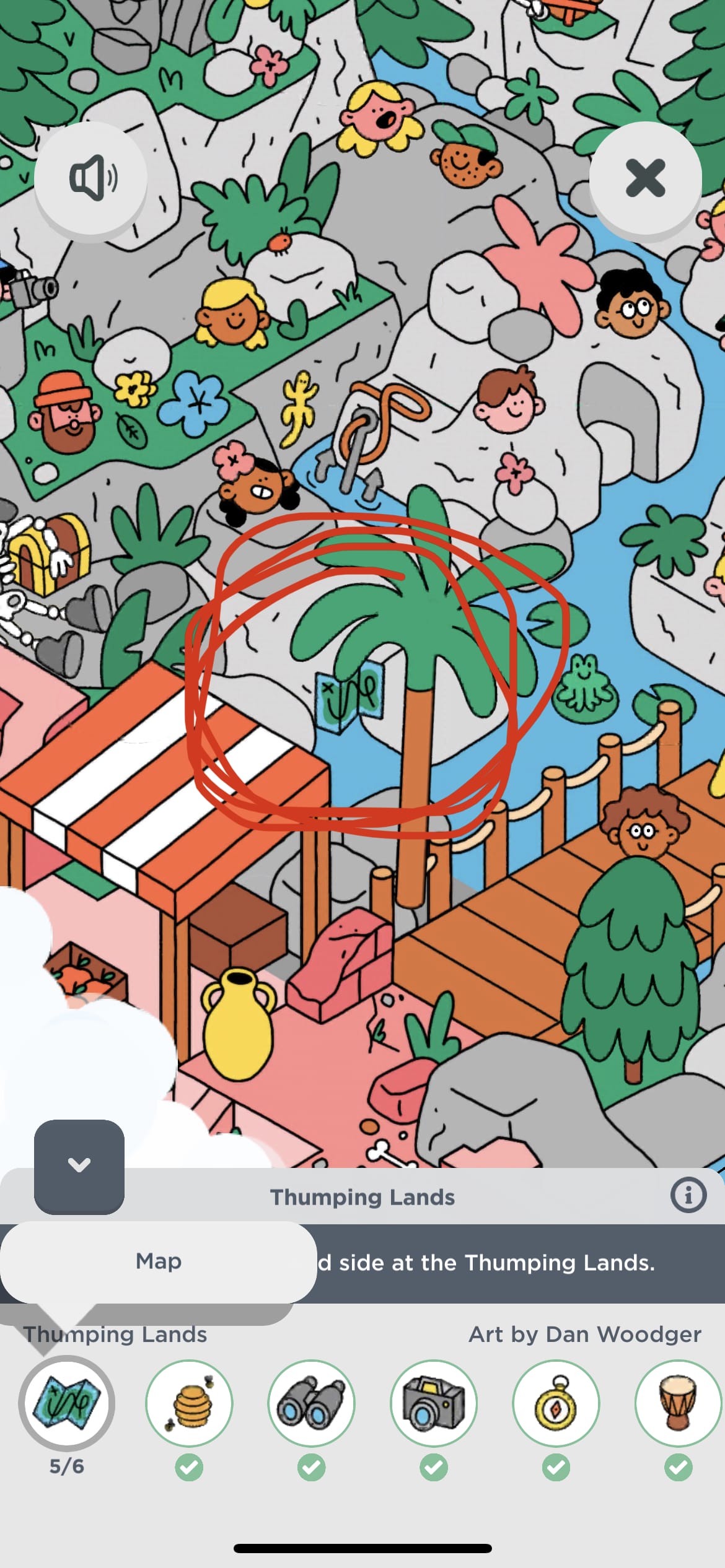The width and height of the screenshot is (725, 1568).
Task: Open the Thumping Lands info icon
Action: (688, 1195)
